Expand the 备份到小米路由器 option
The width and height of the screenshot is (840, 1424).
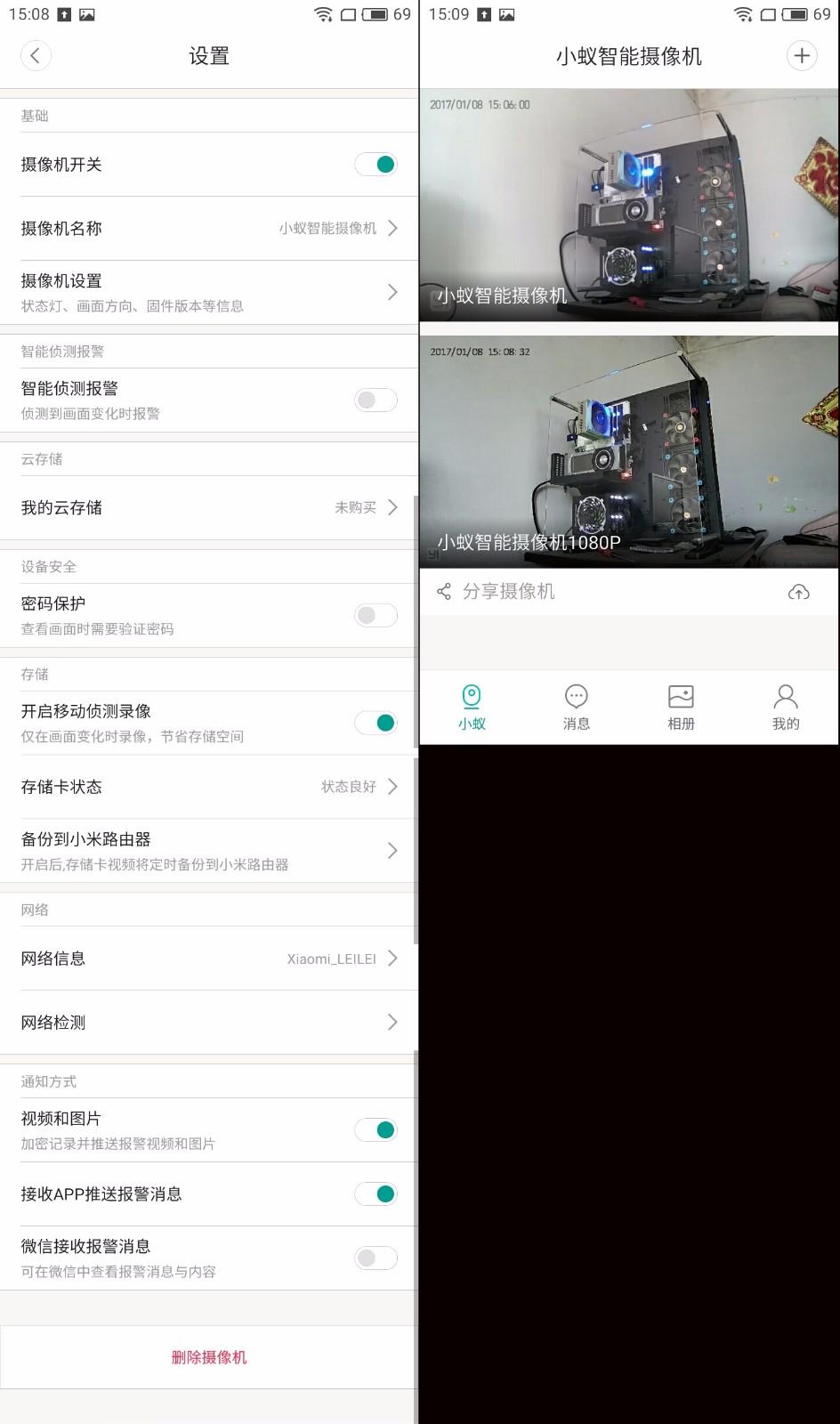pos(392,850)
